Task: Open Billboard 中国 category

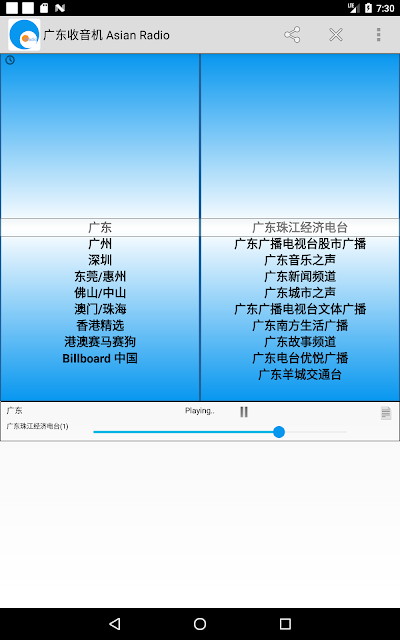Action: (100, 358)
